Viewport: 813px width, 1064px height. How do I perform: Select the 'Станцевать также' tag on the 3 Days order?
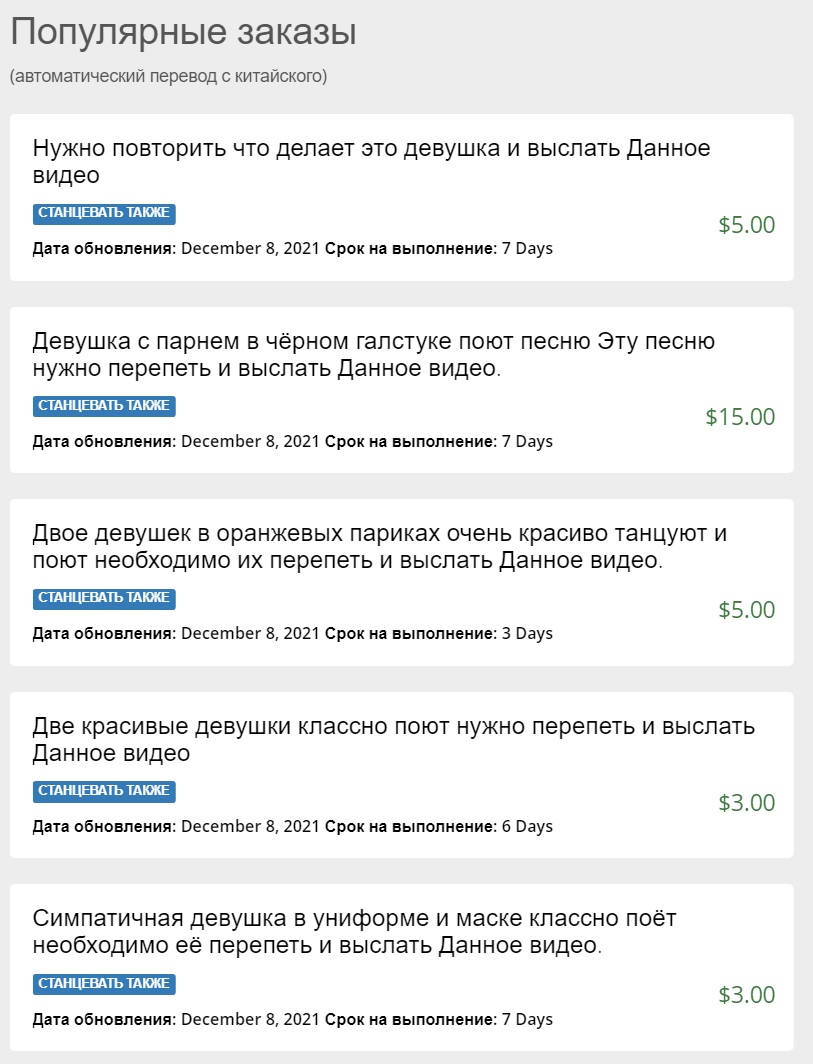[104, 599]
